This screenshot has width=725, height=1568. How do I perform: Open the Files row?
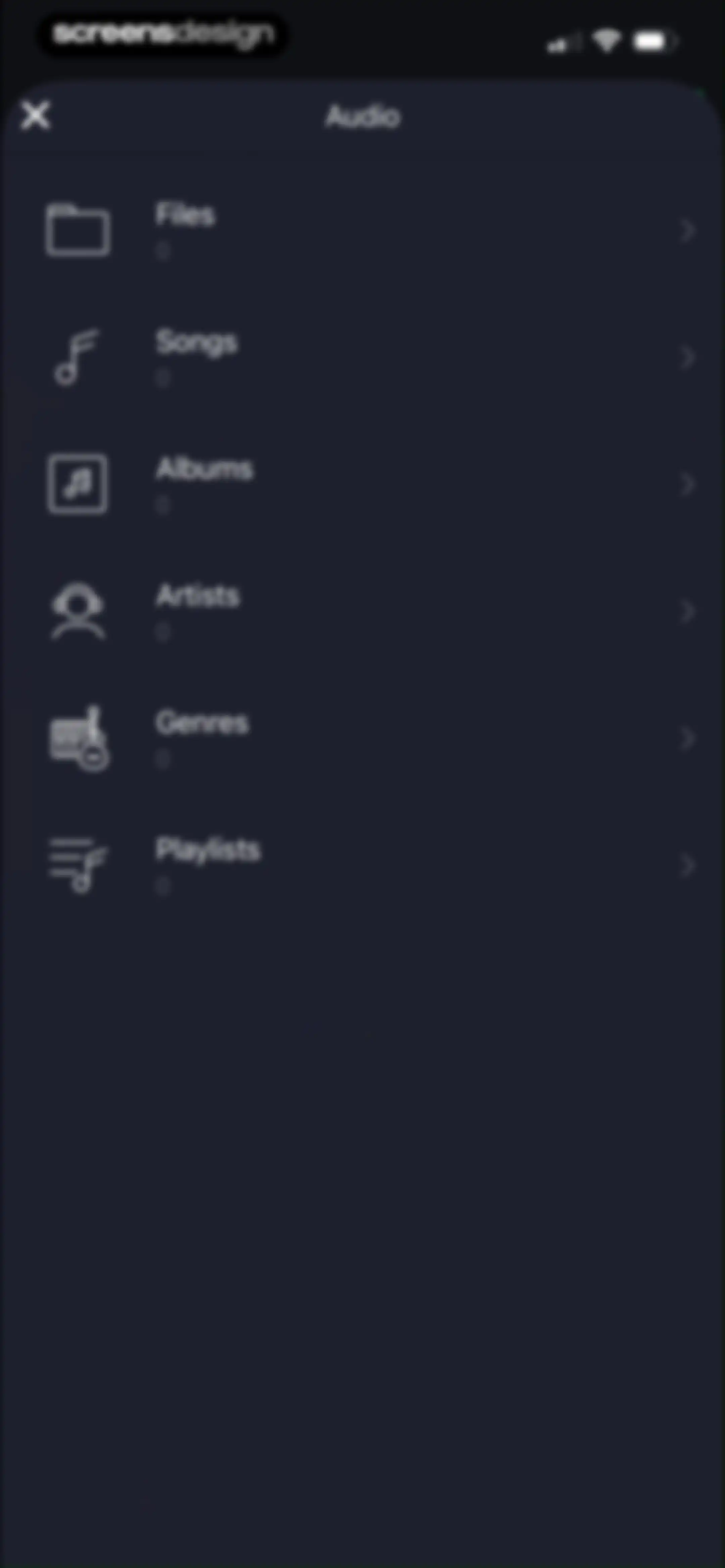pyautogui.click(x=362, y=230)
